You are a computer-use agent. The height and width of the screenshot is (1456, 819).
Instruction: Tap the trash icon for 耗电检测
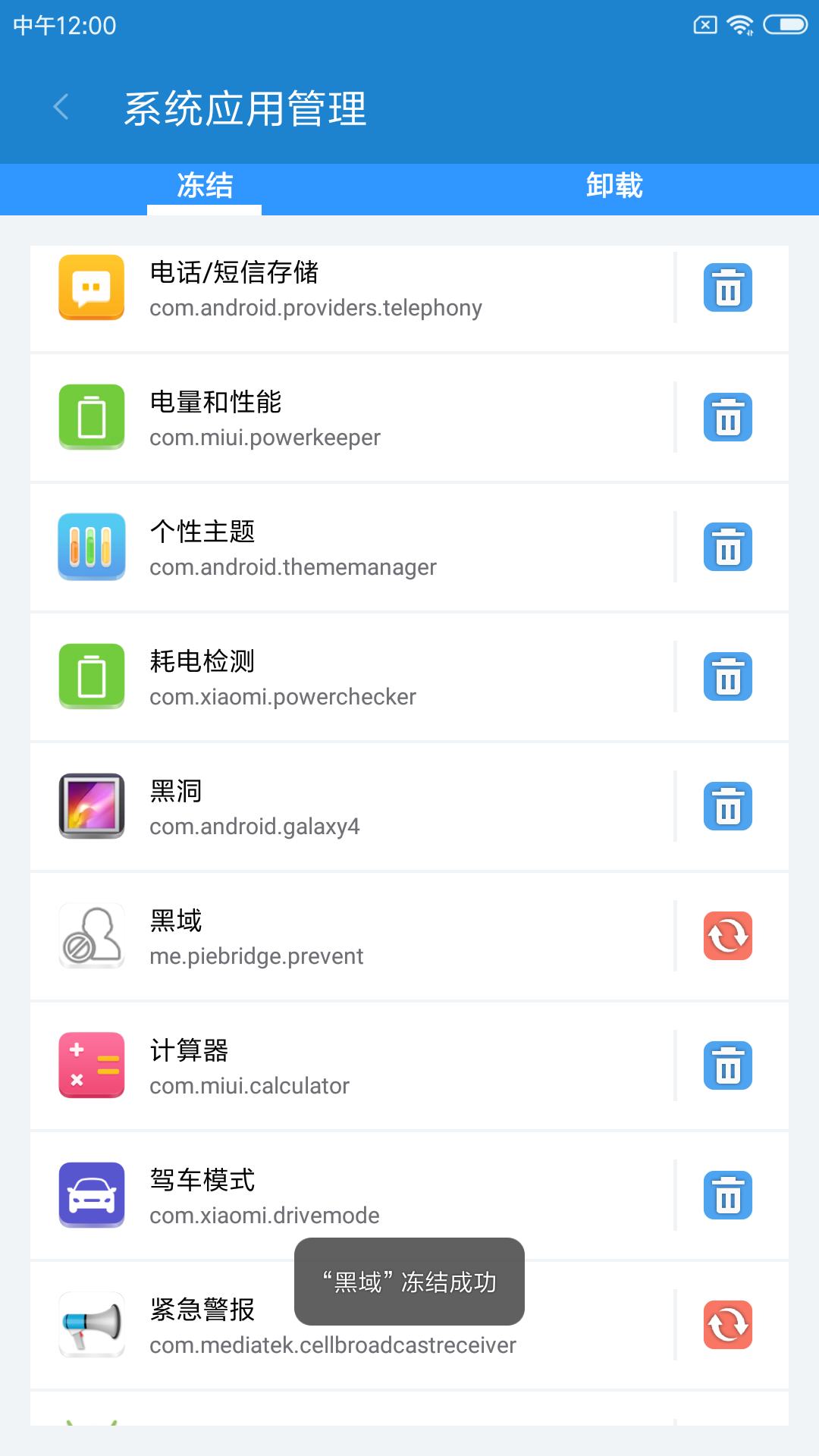(728, 677)
